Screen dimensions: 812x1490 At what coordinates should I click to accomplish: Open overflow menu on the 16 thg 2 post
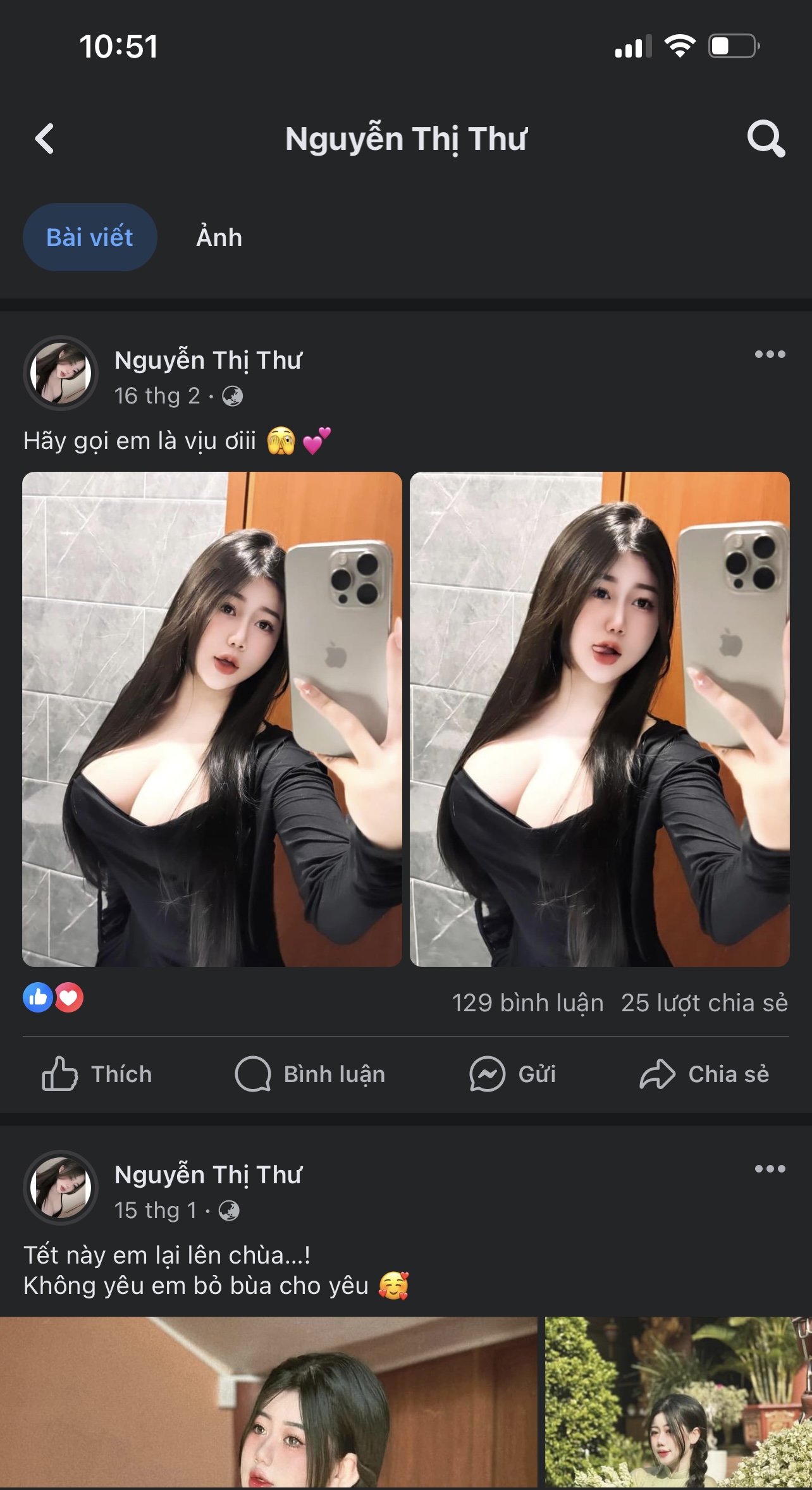770,354
